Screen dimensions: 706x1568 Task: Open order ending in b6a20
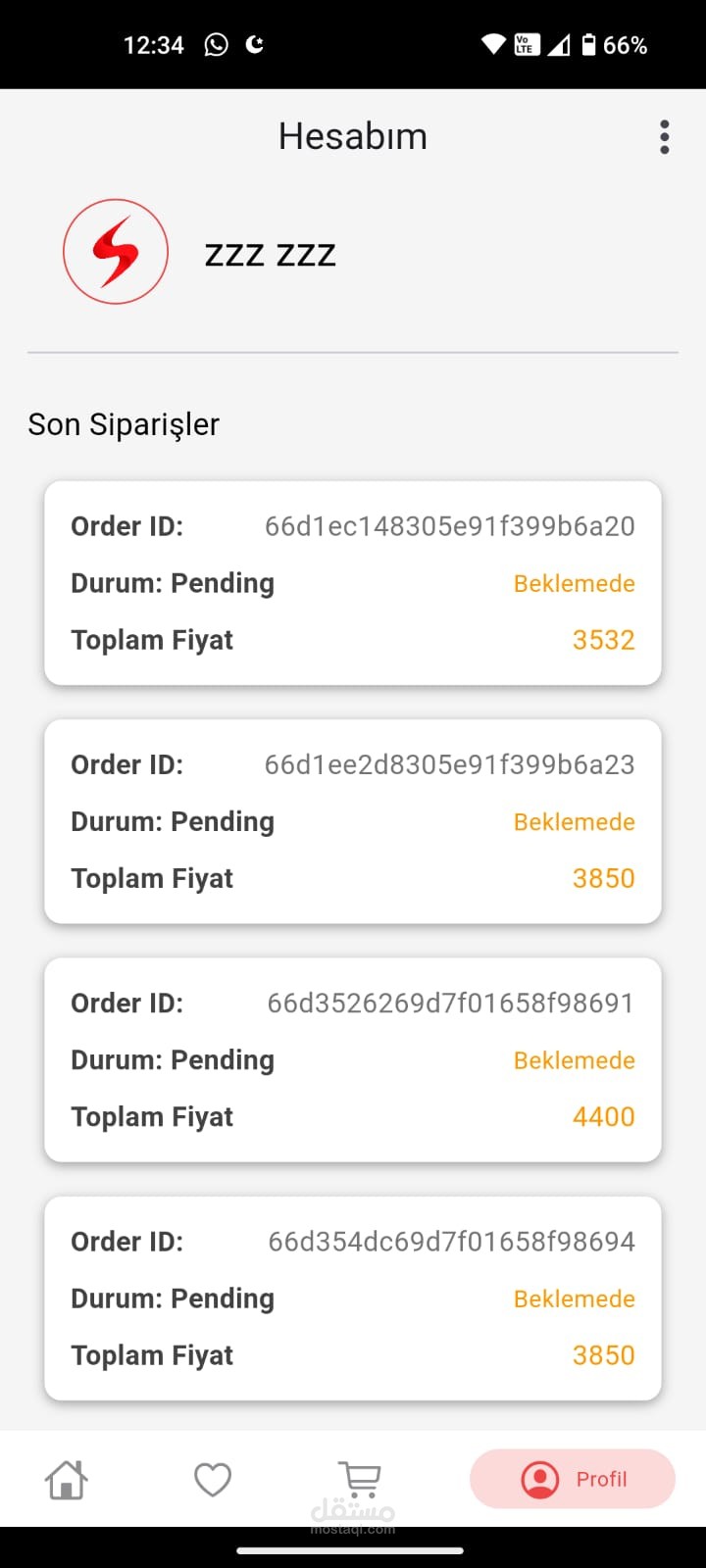(x=353, y=583)
